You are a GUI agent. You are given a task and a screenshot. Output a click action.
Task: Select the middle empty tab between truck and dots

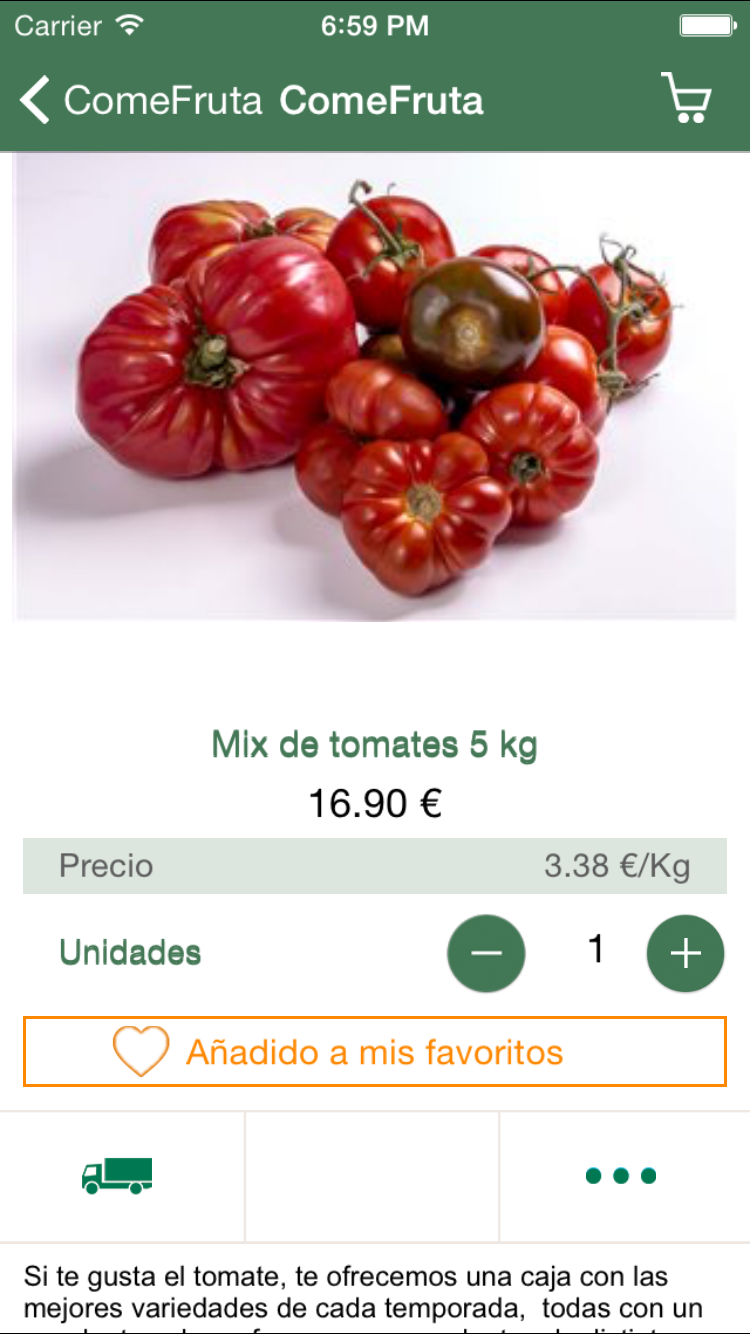[x=371, y=1177]
